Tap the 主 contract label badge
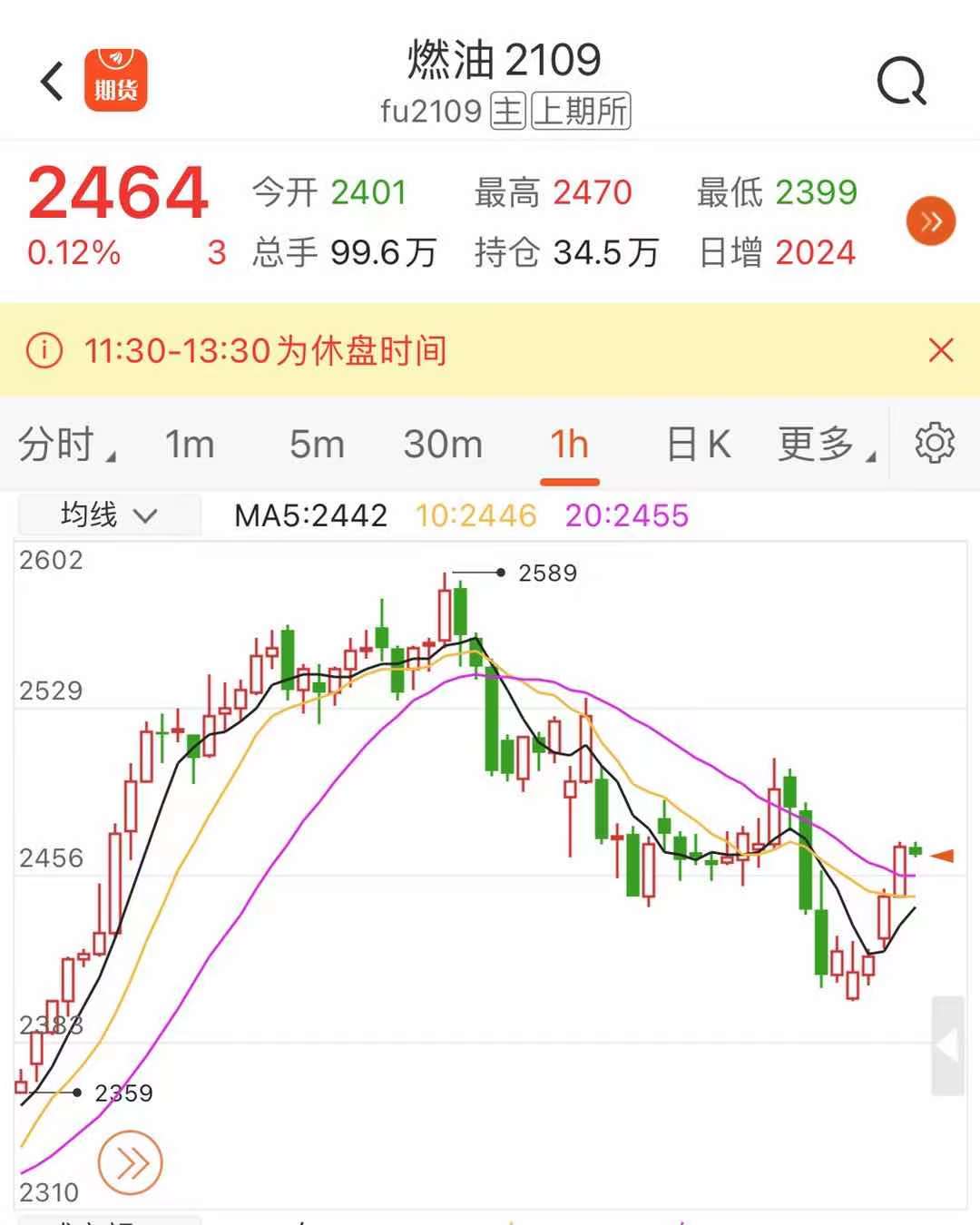The image size is (980, 1225). 507,111
